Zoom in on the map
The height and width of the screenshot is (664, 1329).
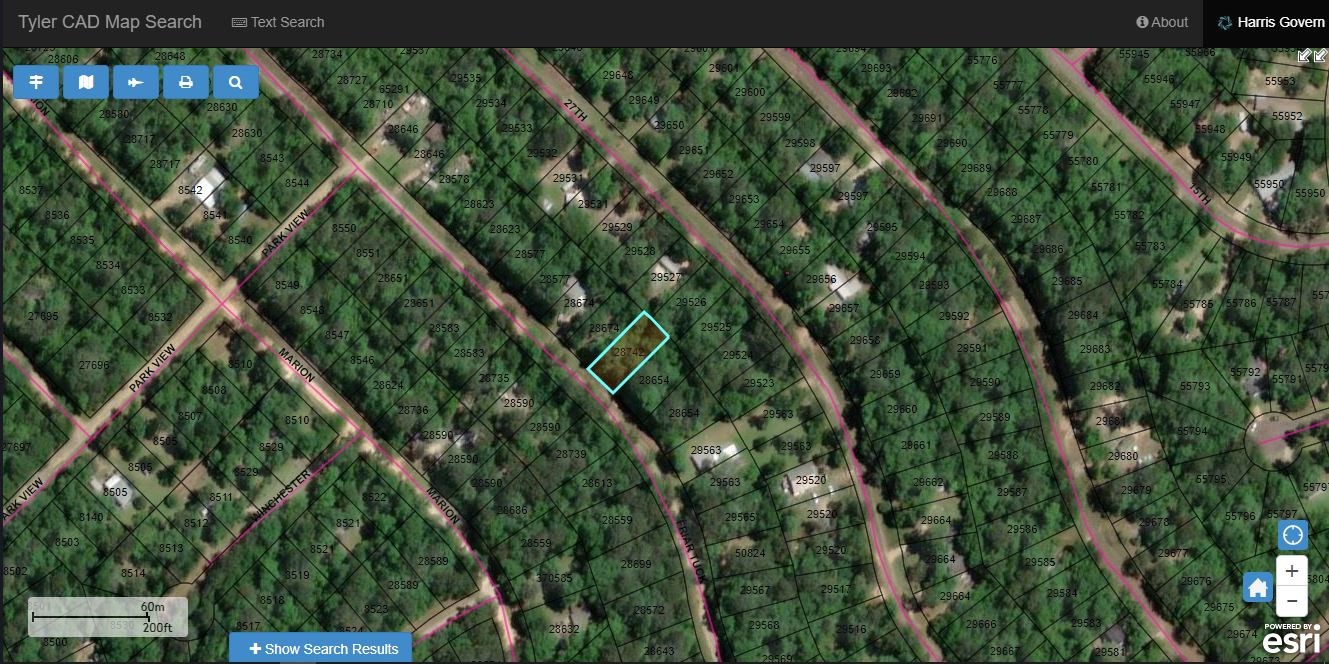(1292, 571)
